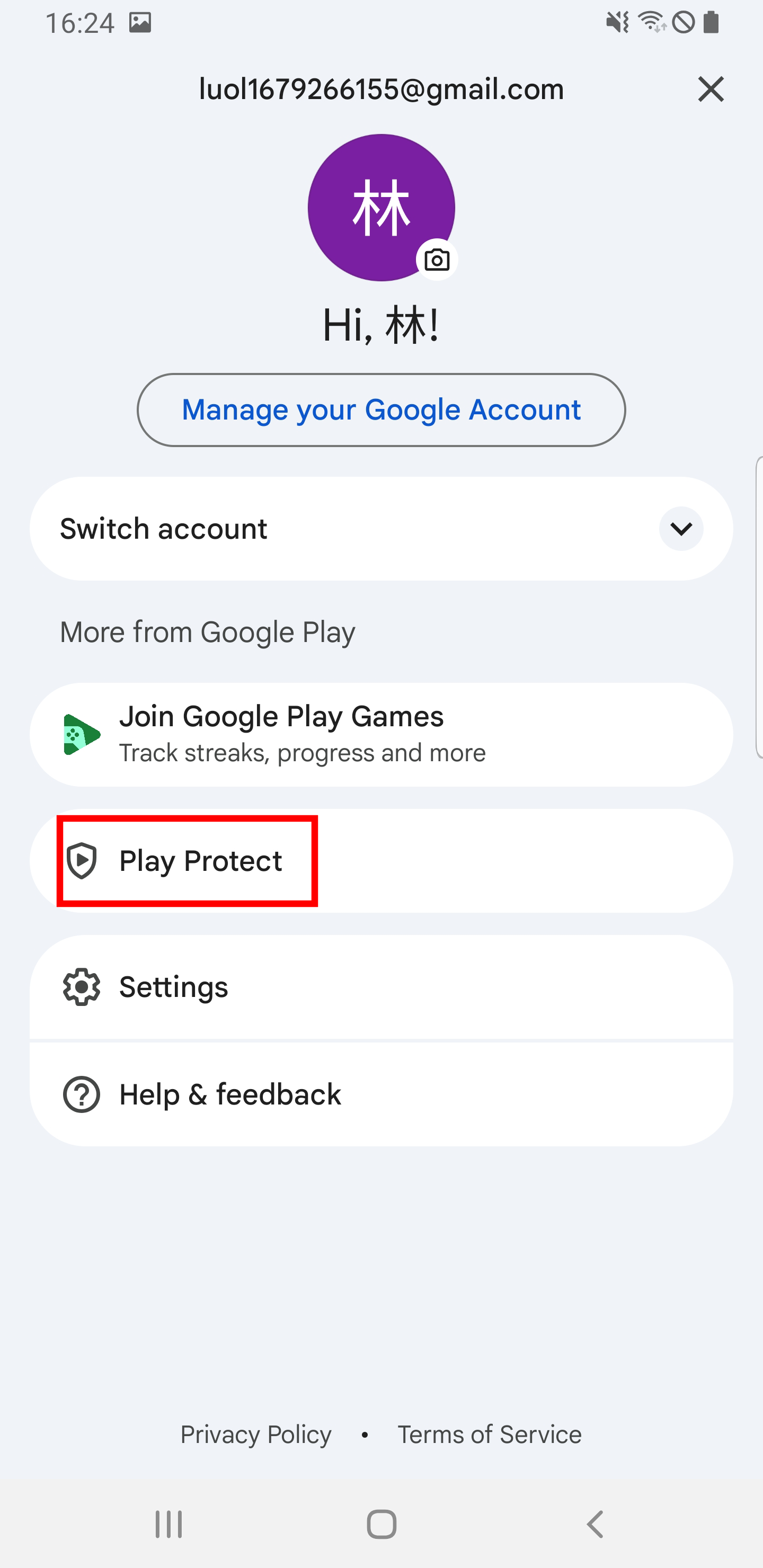Change profile picture via camera icon
This screenshot has height=1568, width=763.
tap(437, 260)
